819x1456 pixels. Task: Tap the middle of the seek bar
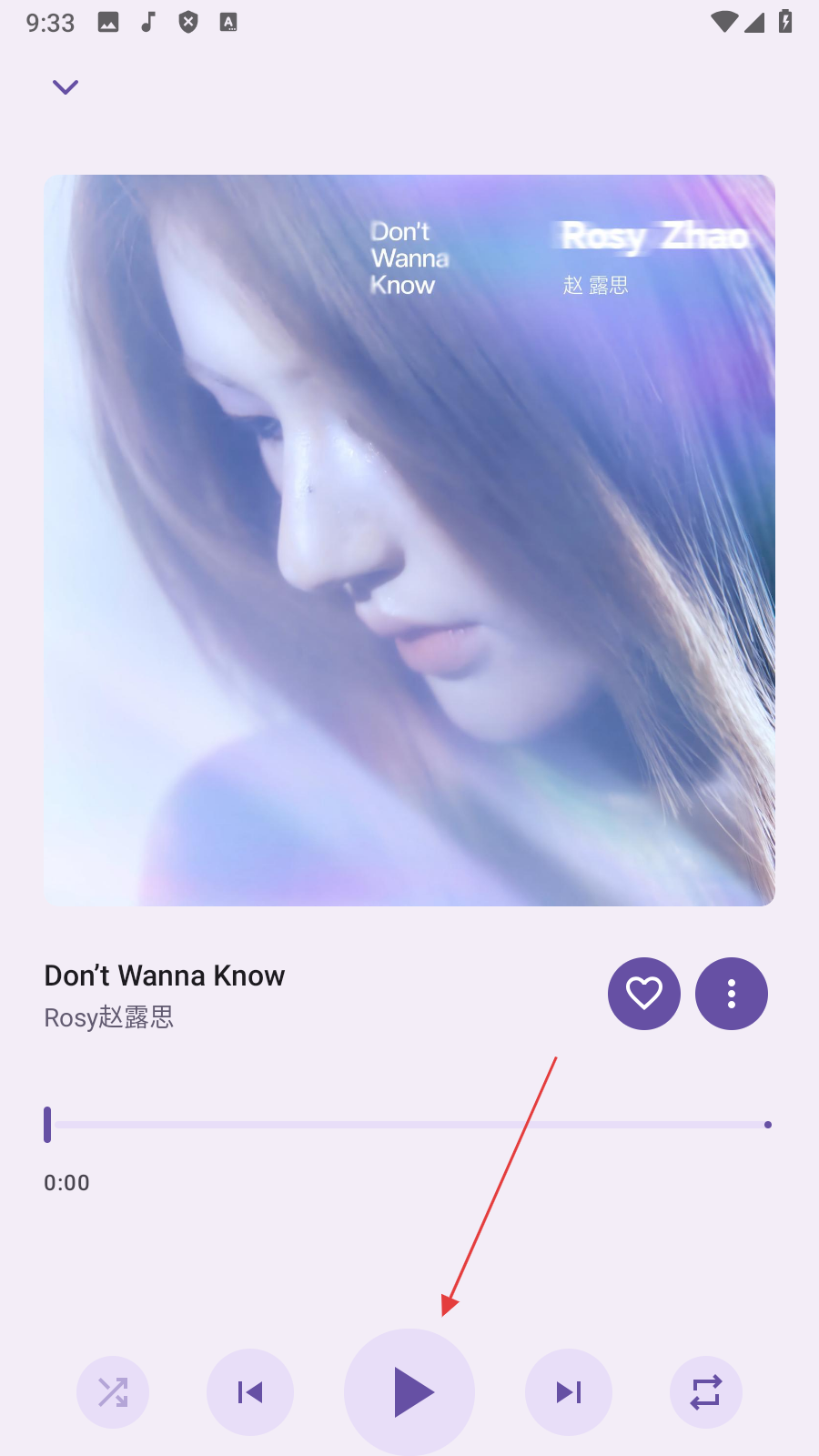[409, 1125]
